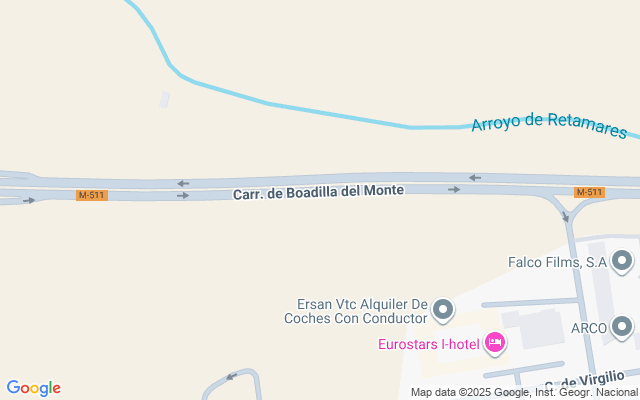Open the Eurostars I-hotel map marker
This screenshot has height=400, width=640.
pyautogui.click(x=493, y=345)
